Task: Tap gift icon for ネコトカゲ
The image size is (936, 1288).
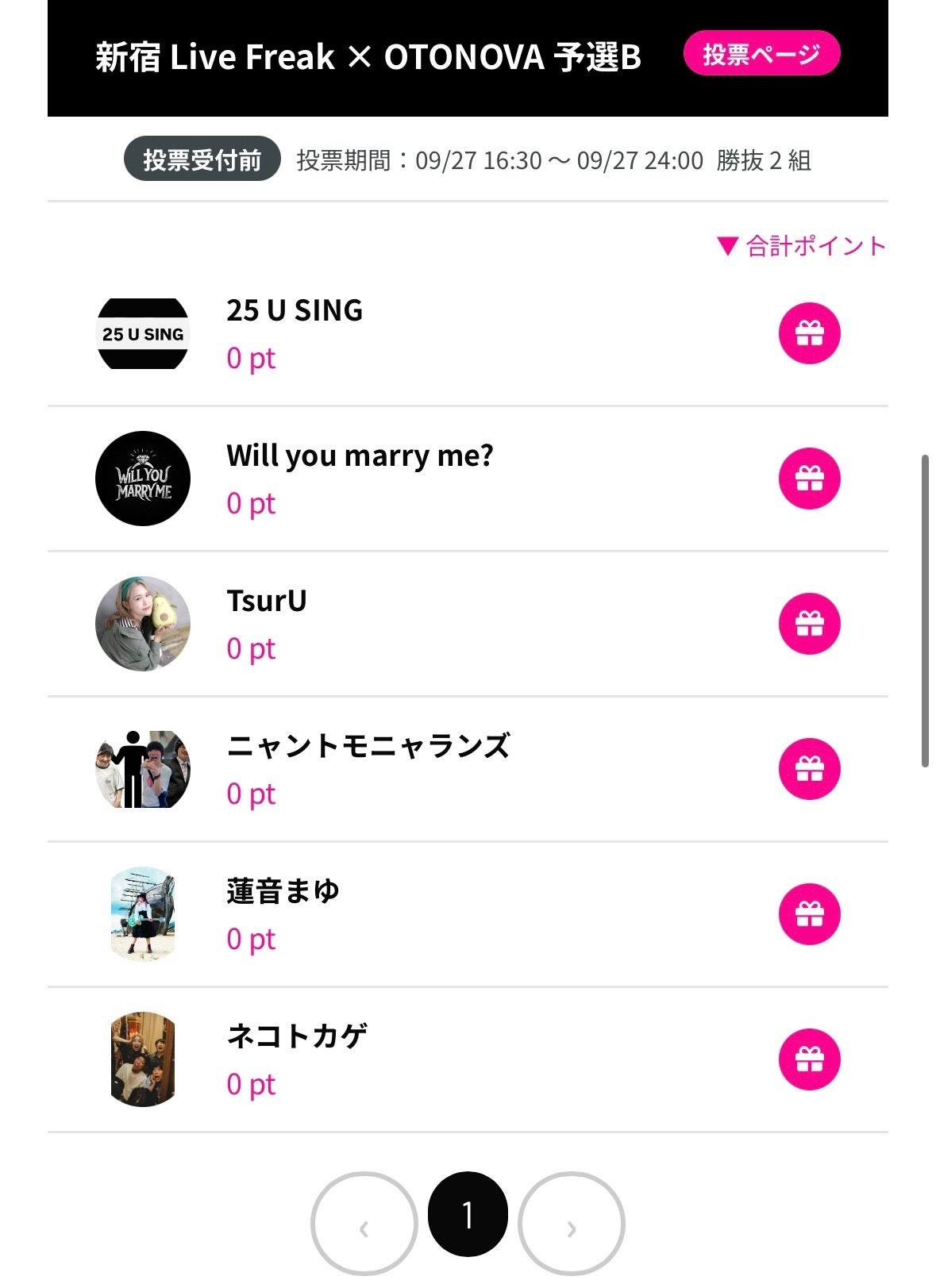Action: coord(808,1059)
